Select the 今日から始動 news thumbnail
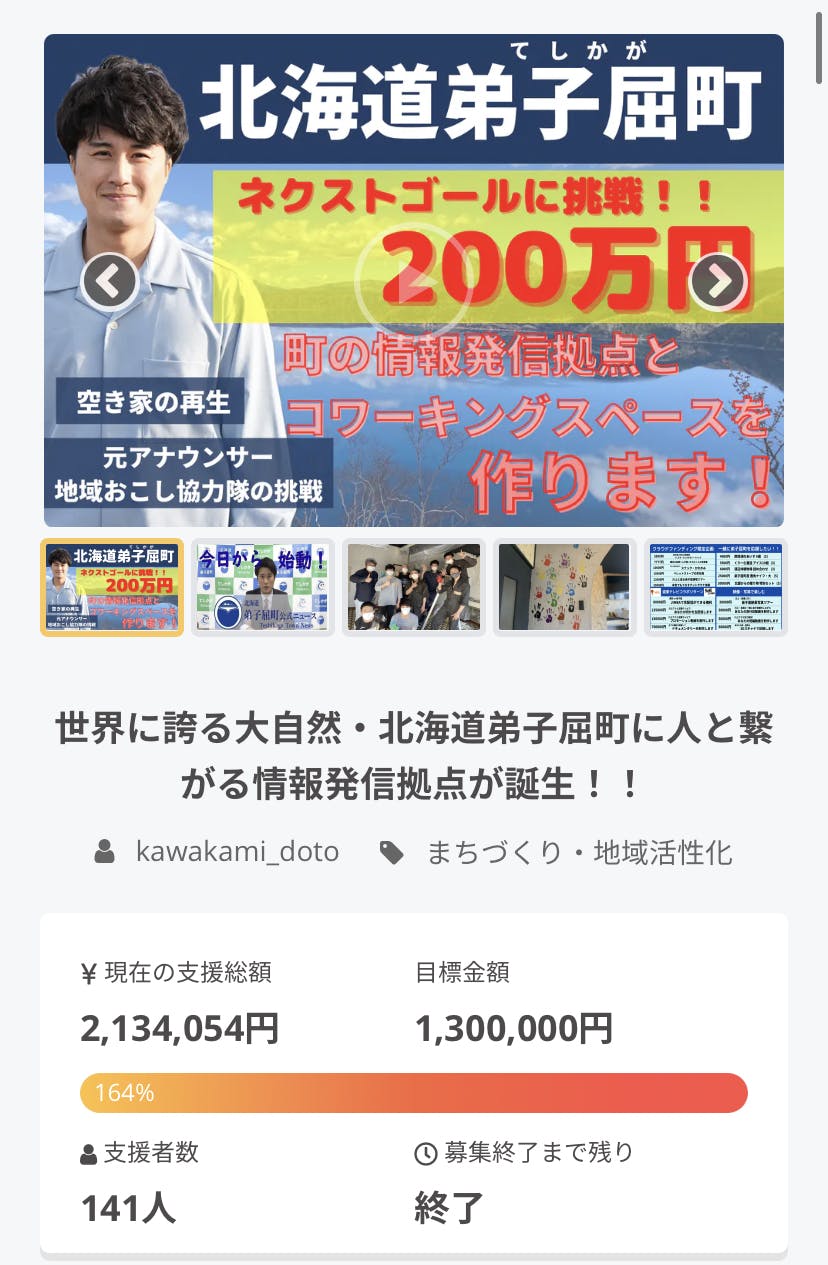This screenshot has width=828, height=1265. pos(263,587)
